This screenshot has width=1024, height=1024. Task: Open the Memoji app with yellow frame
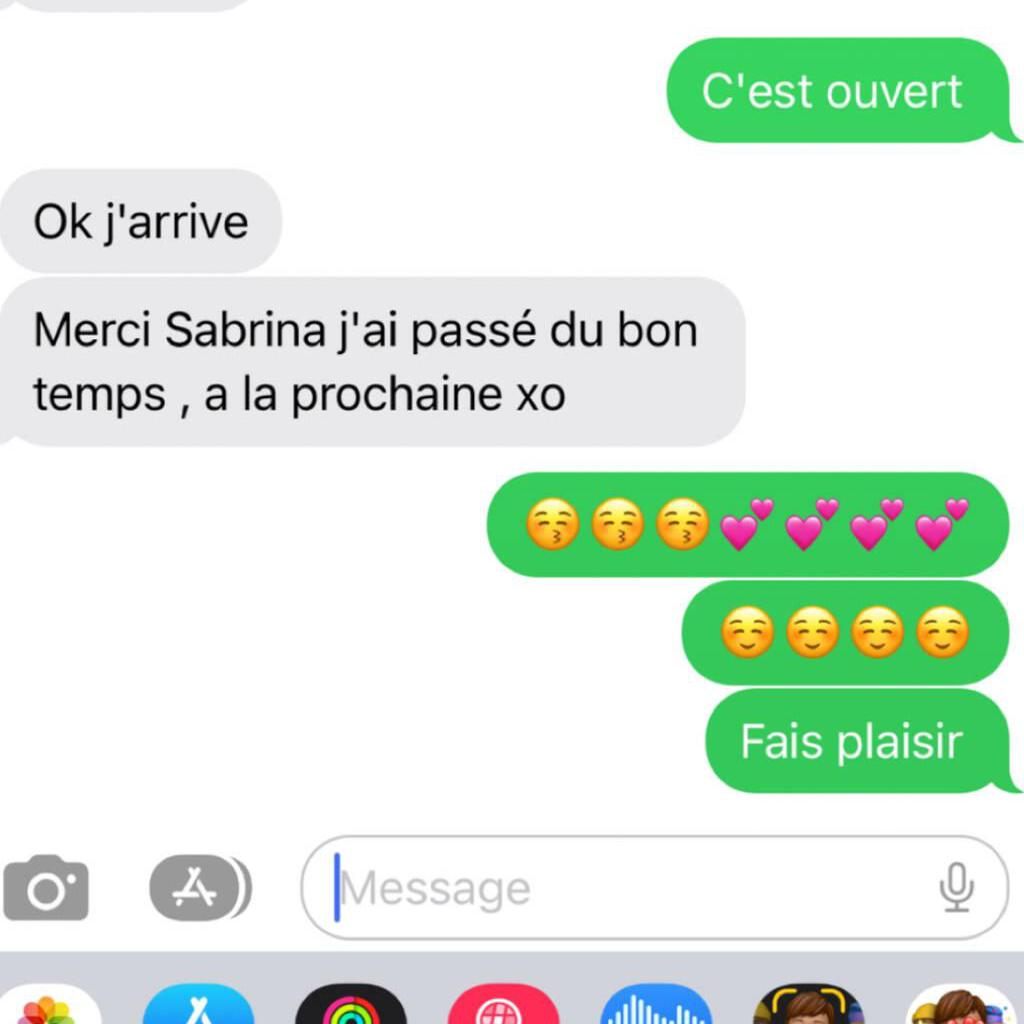tap(808, 1008)
